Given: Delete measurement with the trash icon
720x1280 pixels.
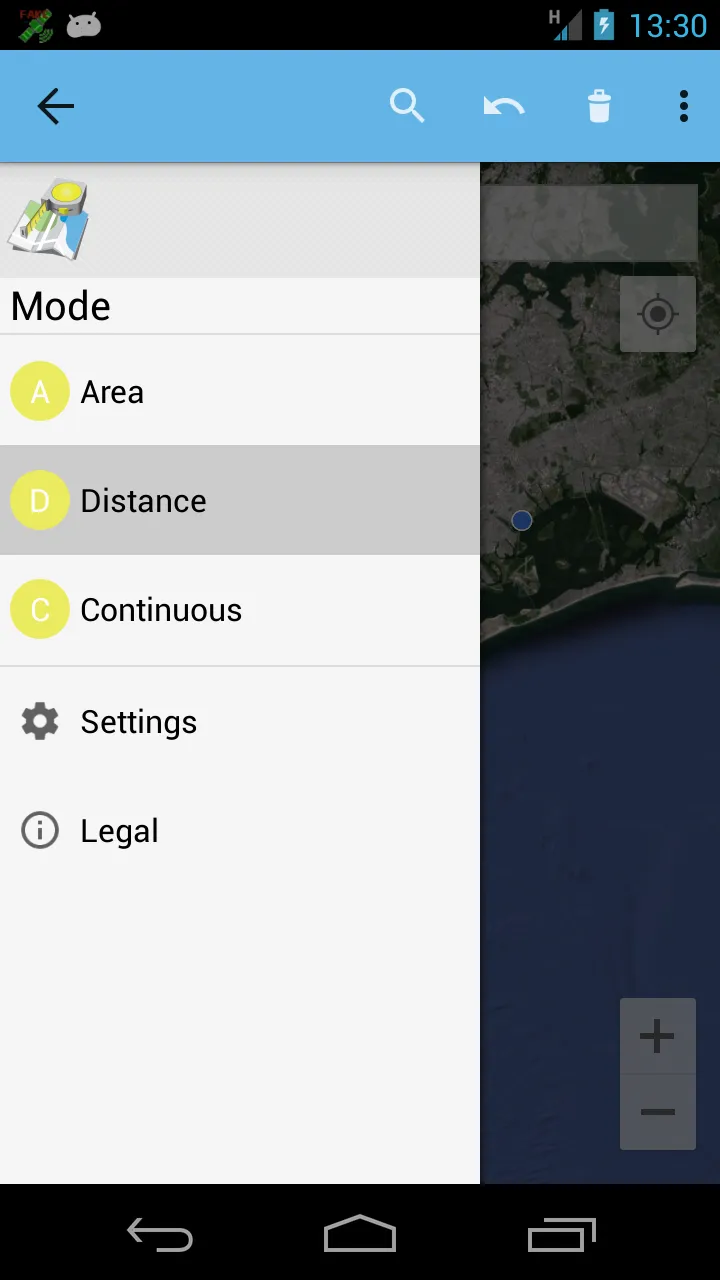Looking at the screenshot, I should click(599, 106).
